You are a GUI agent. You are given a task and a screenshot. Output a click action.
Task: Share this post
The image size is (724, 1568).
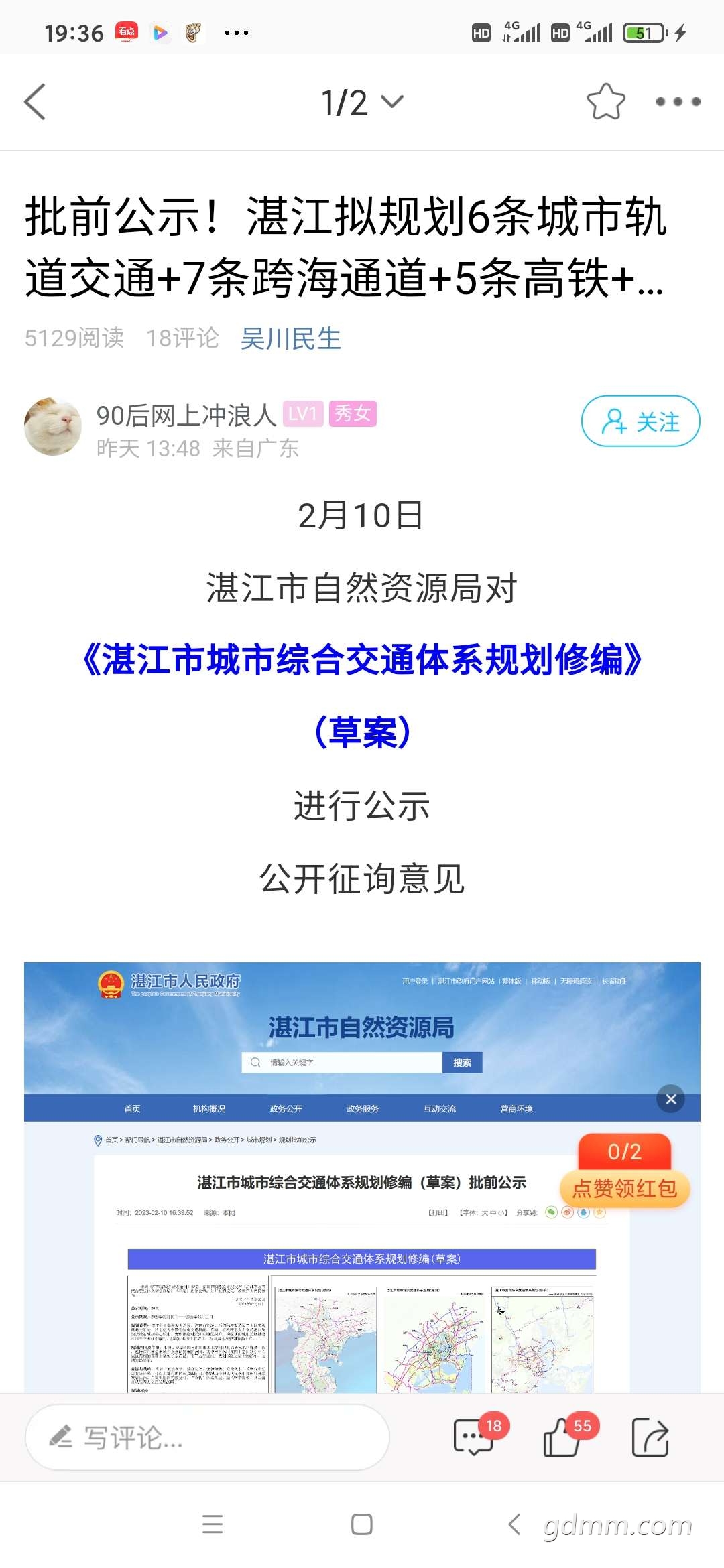pyautogui.click(x=650, y=1437)
